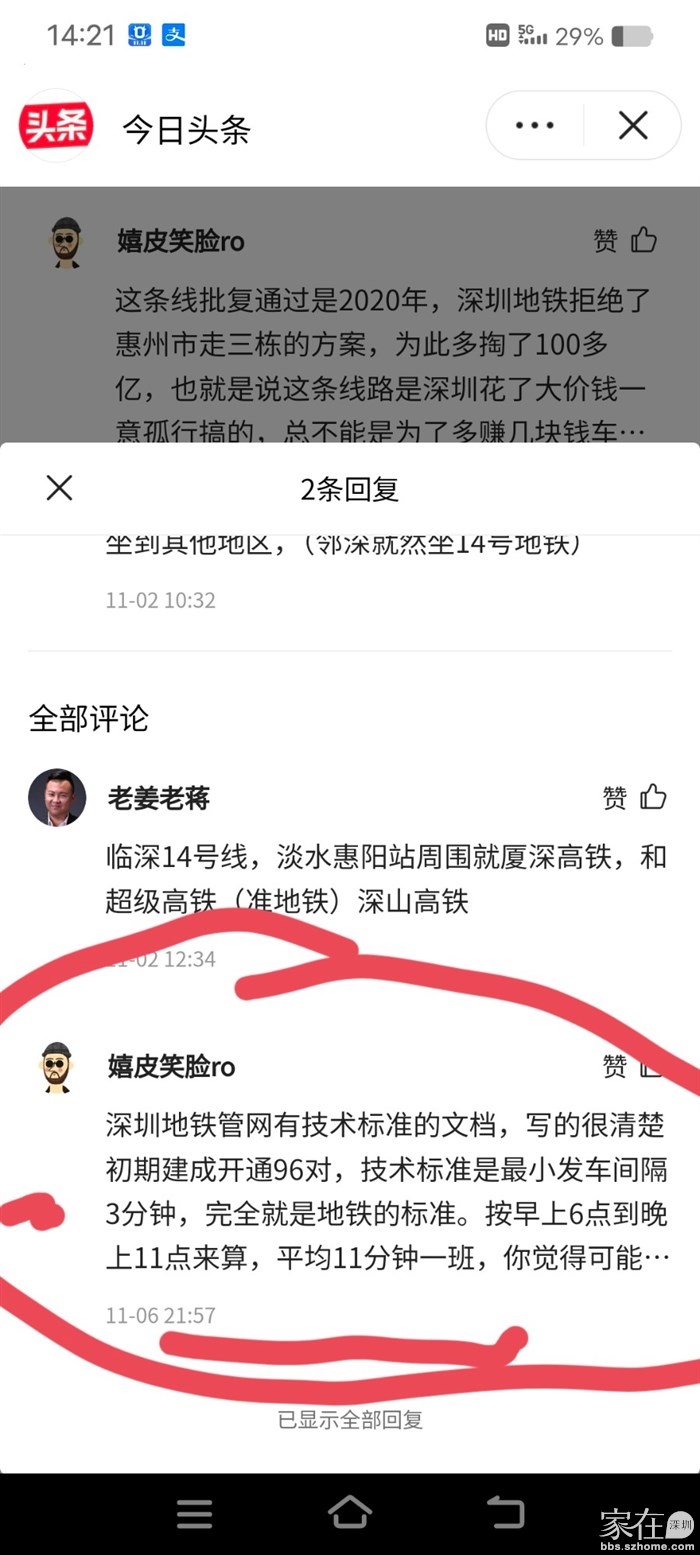
Task: Close the 今日头条 mini-program
Action: click(x=633, y=125)
